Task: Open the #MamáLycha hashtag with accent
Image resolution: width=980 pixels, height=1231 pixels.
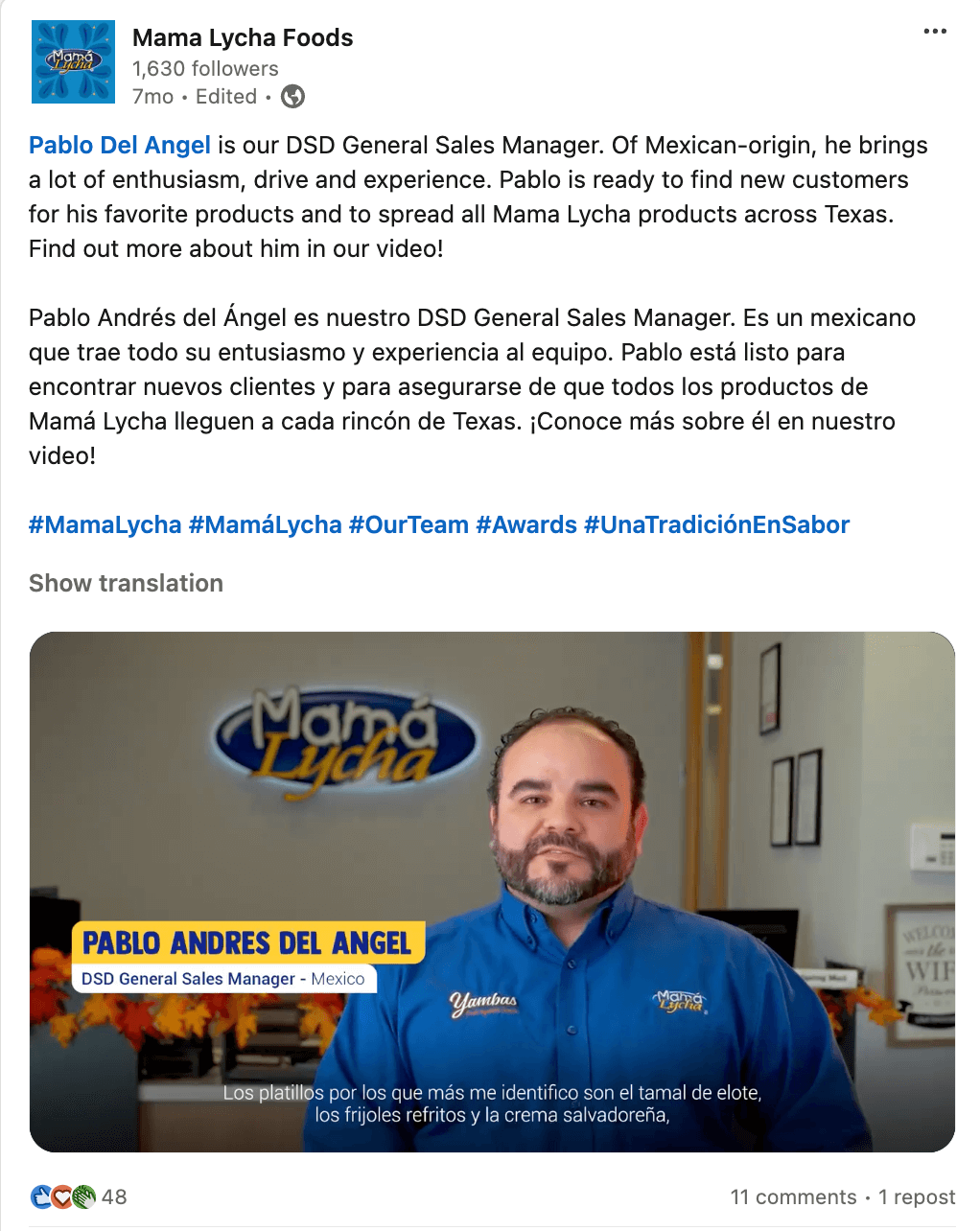Action: [266, 525]
